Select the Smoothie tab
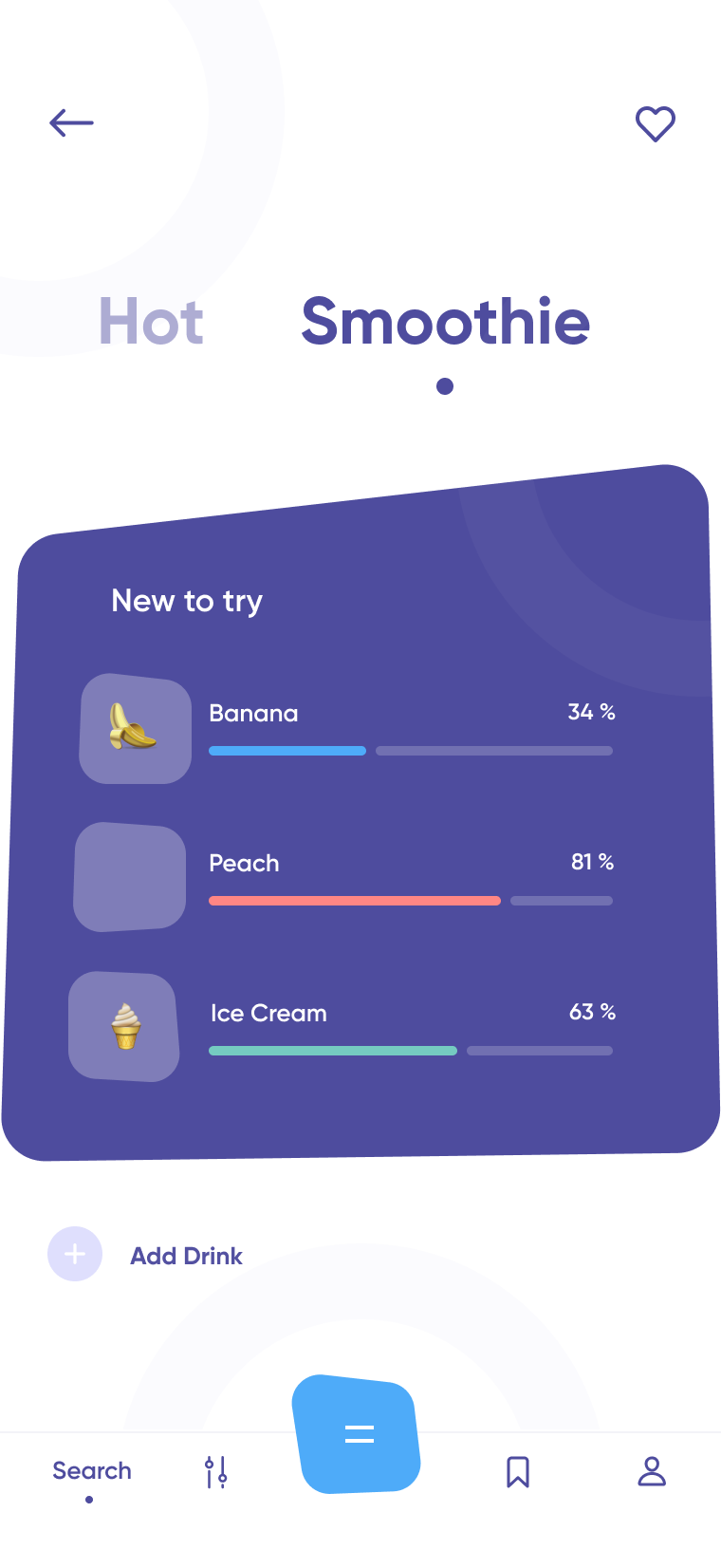 pos(446,322)
